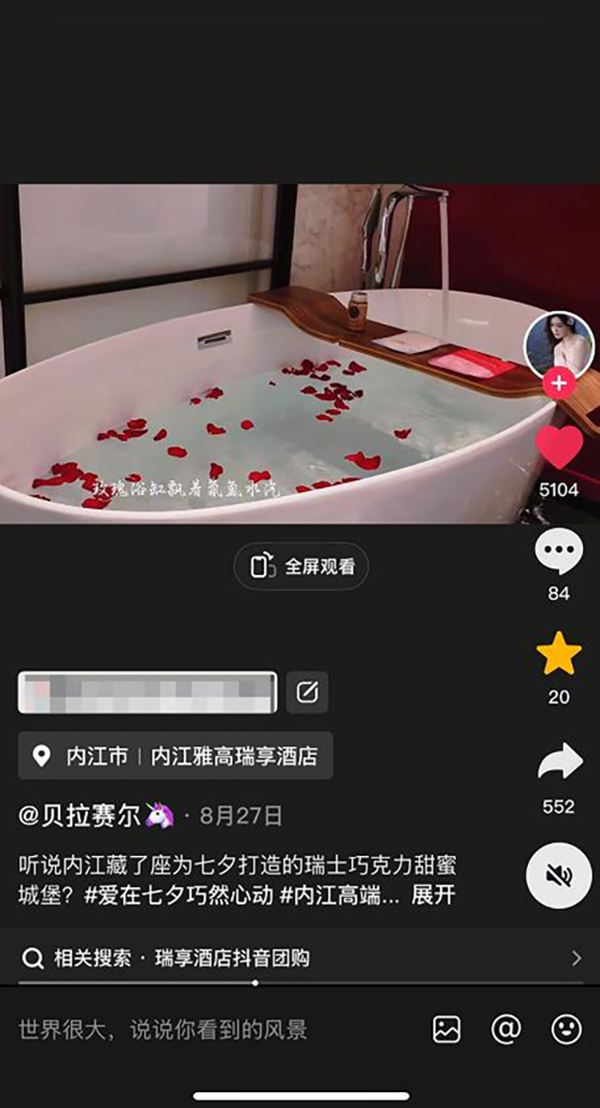Like this video with the heart
The width and height of the screenshot is (600, 1108).
click(x=559, y=447)
